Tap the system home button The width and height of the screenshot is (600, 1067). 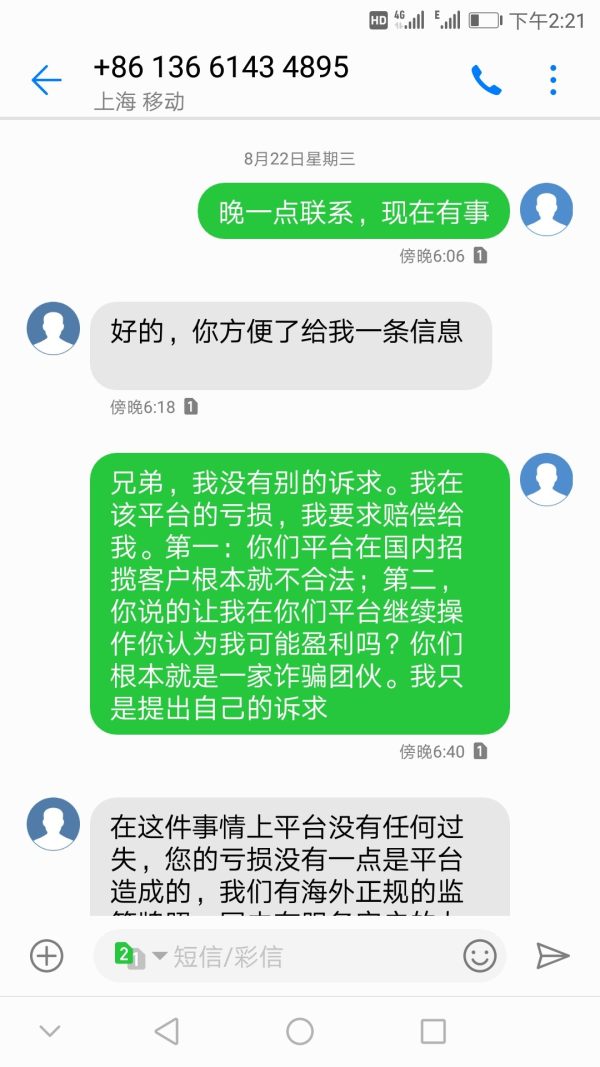pyautogui.click(x=300, y=1031)
